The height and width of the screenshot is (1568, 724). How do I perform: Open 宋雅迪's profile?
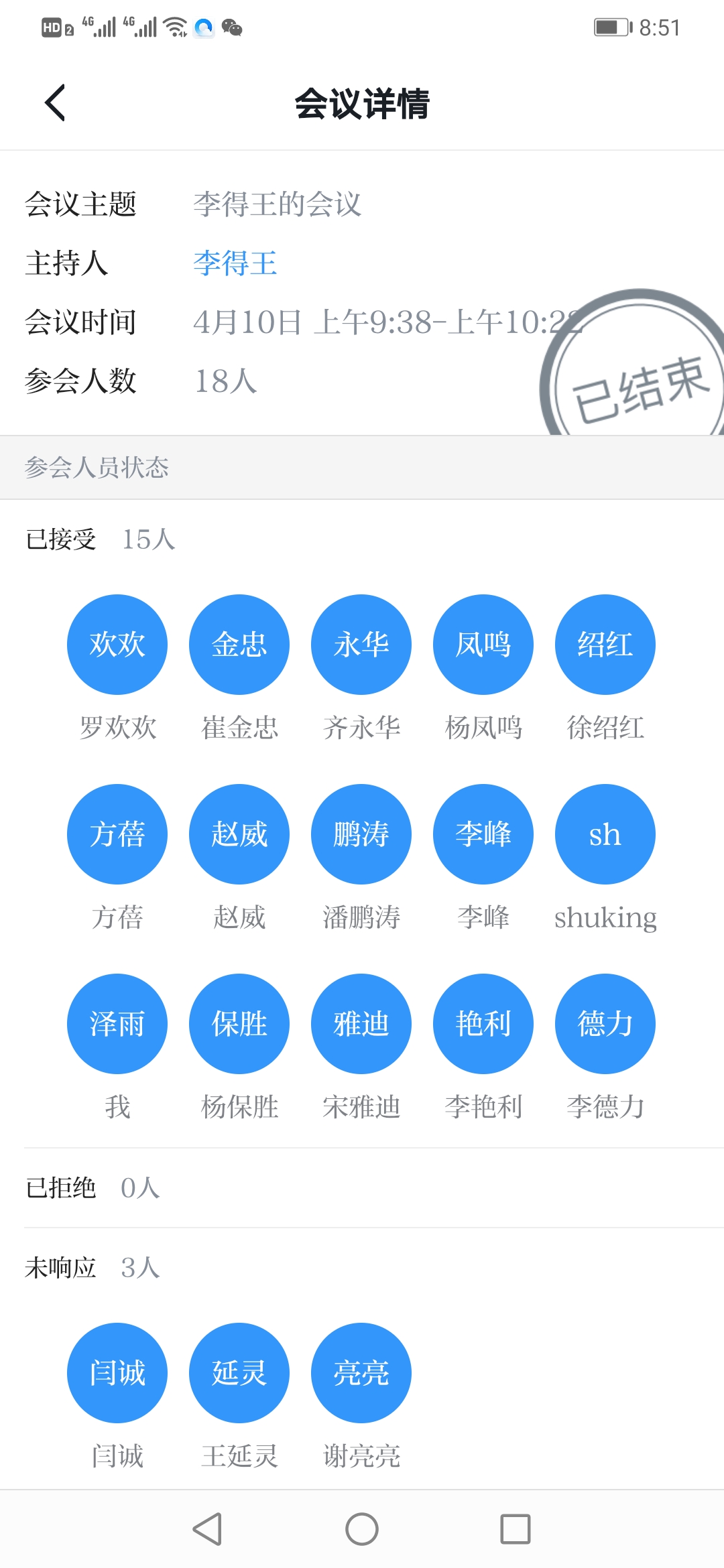point(361,1024)
